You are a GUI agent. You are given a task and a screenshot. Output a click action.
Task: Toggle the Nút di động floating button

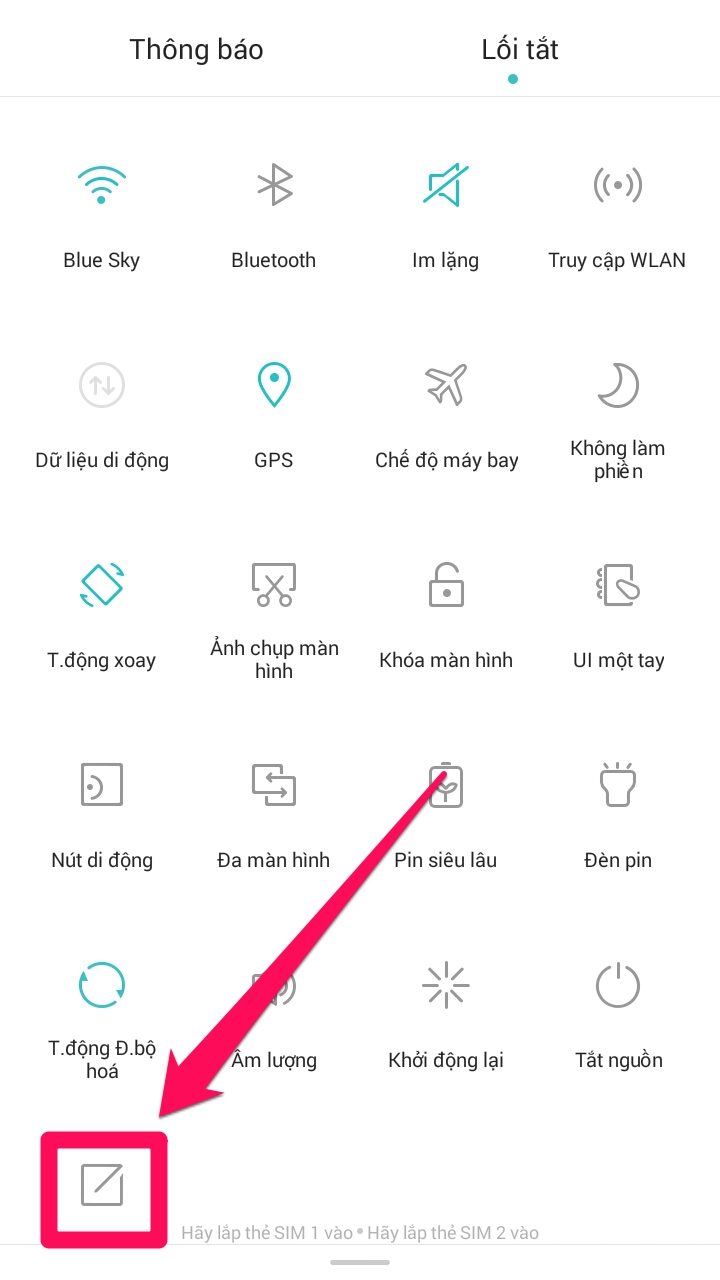(102, 786)
